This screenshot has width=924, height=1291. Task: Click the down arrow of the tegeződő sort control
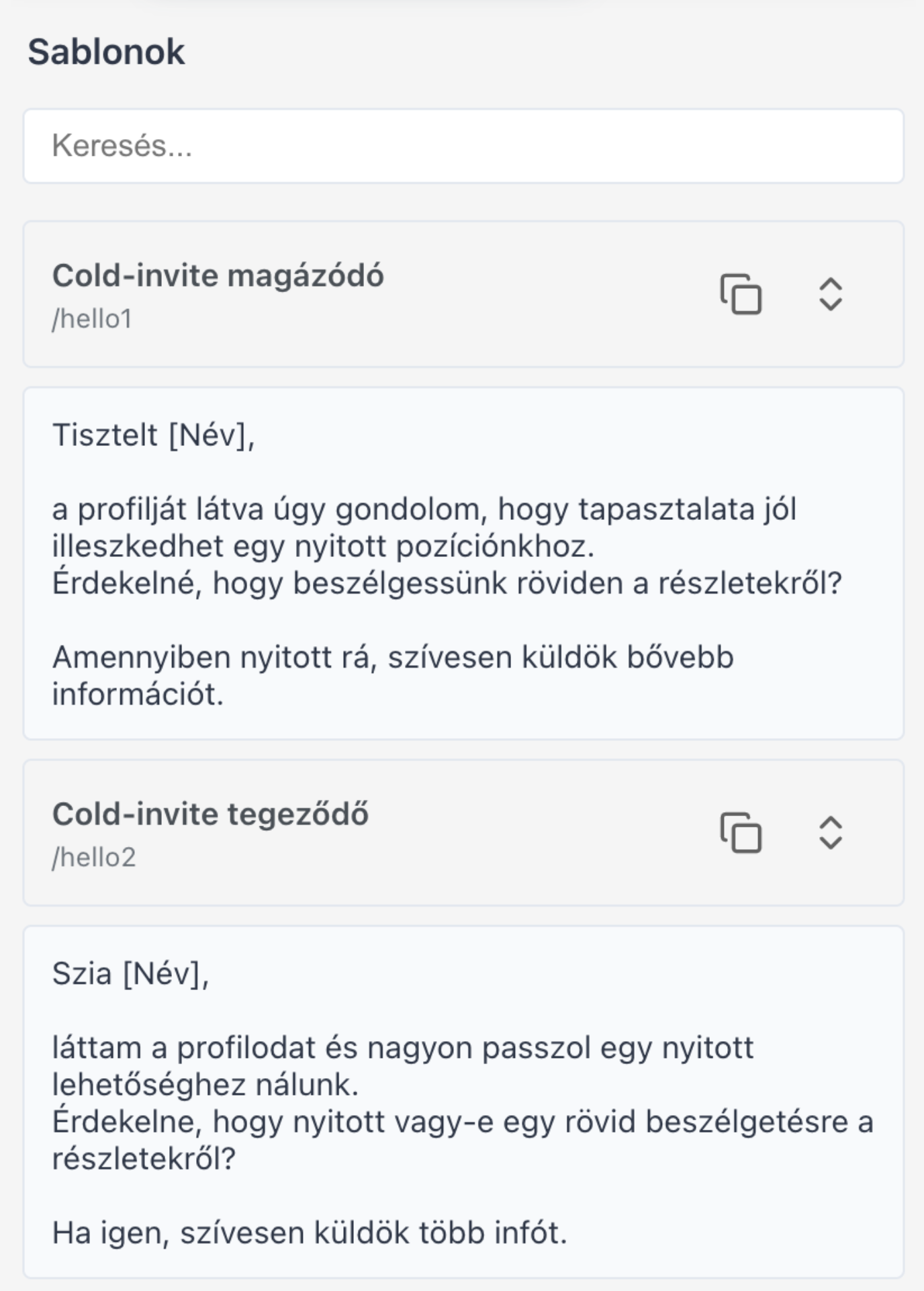(x=831, y=844)
